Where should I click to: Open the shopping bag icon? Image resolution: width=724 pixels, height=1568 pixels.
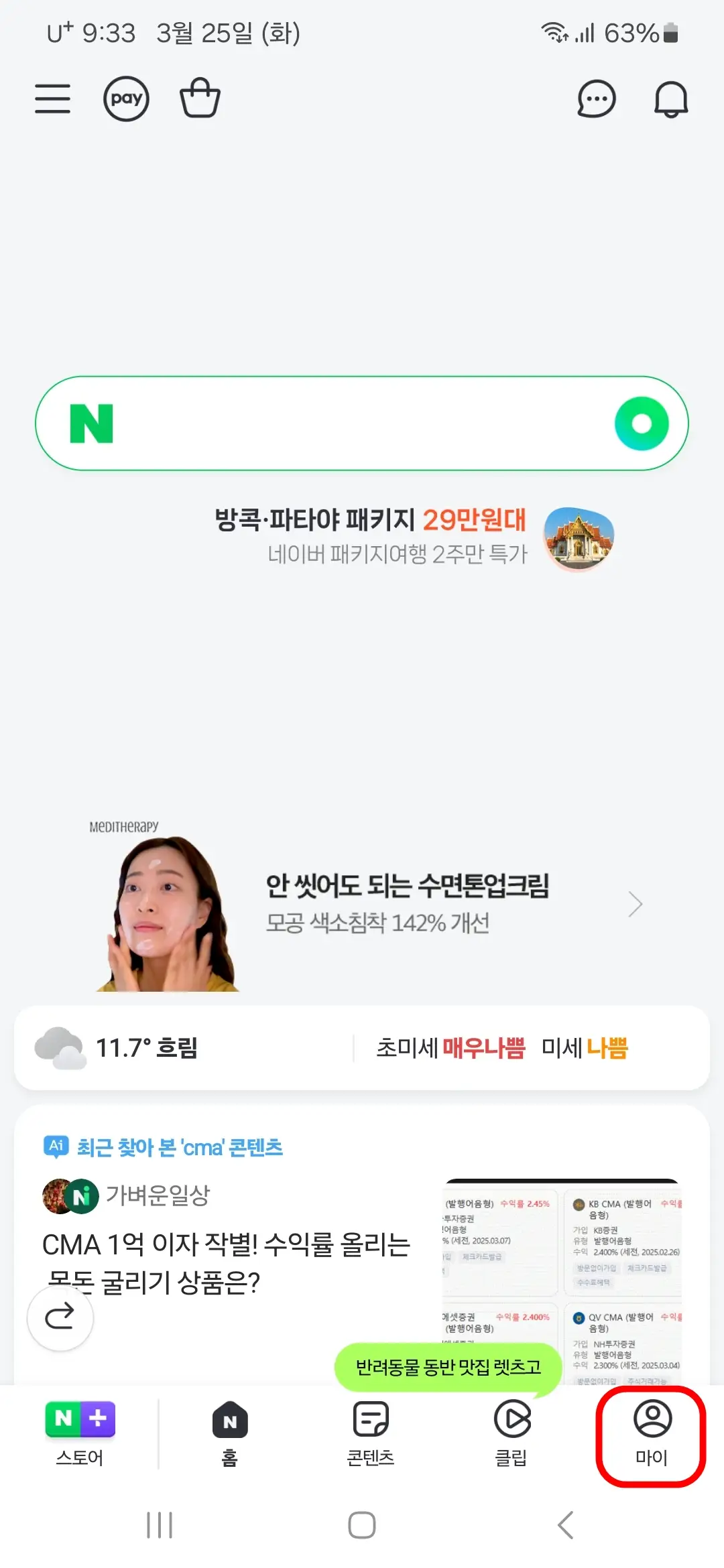click(x=200, y=98)
